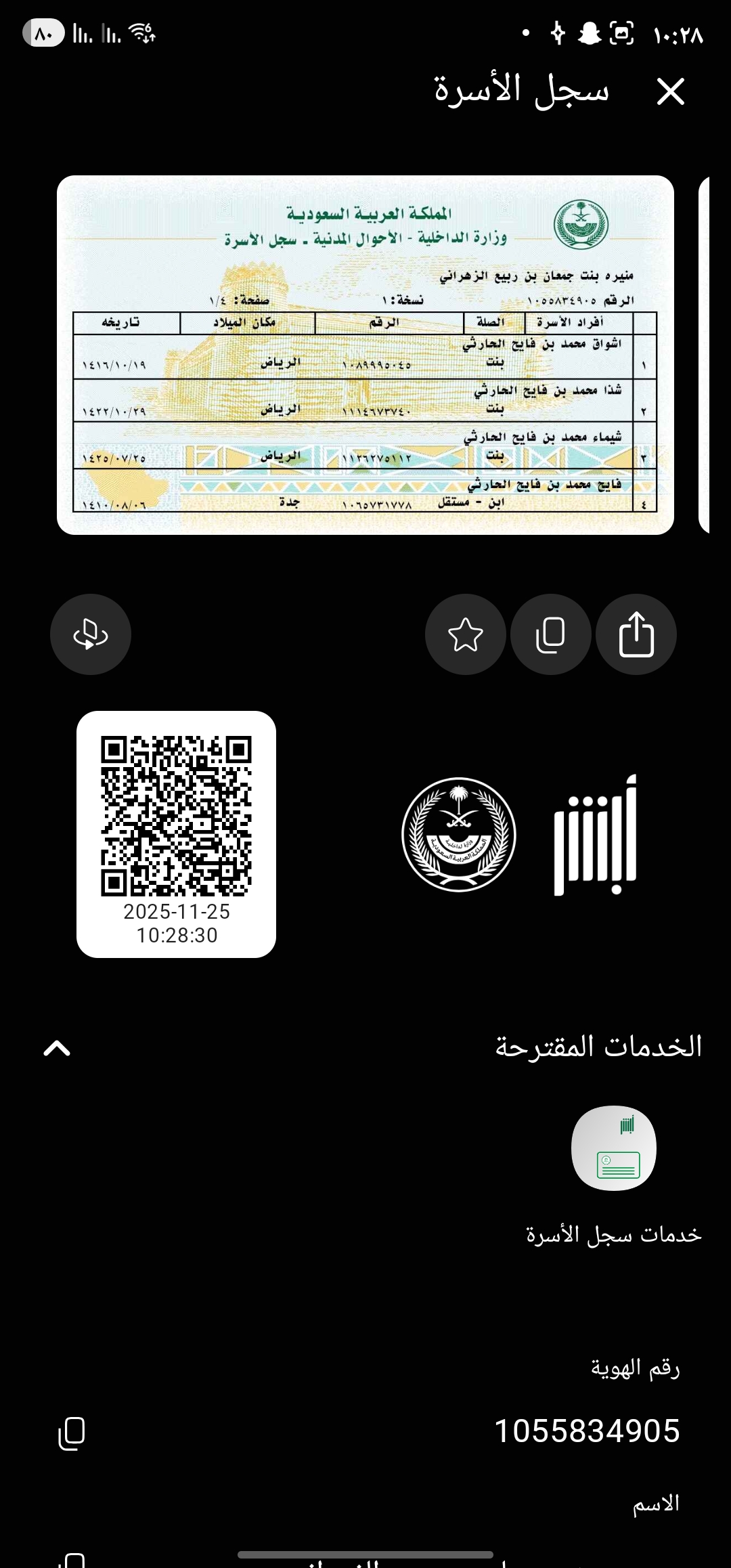Collapse the الخدمات المقترحة section
Screen dimensions: 731x1568
click(x=58, y=1048)
